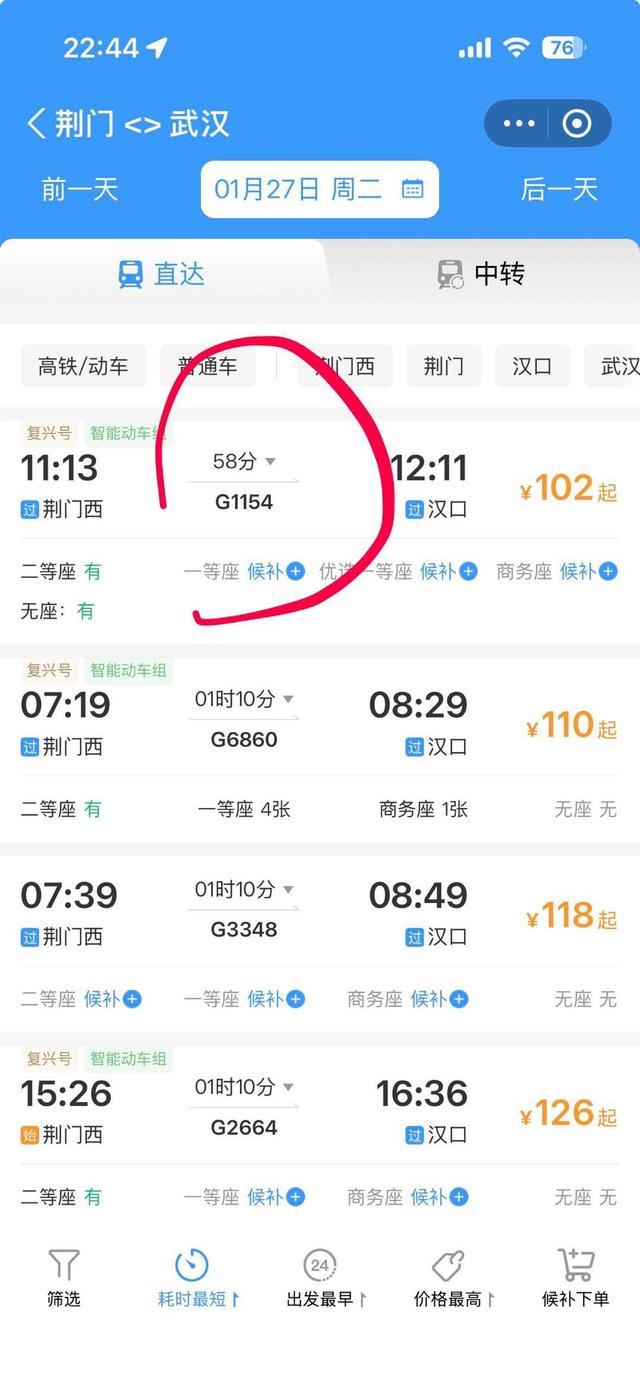
Task: Filter by 汉口 station chip
Action: (x=532, y=366)
